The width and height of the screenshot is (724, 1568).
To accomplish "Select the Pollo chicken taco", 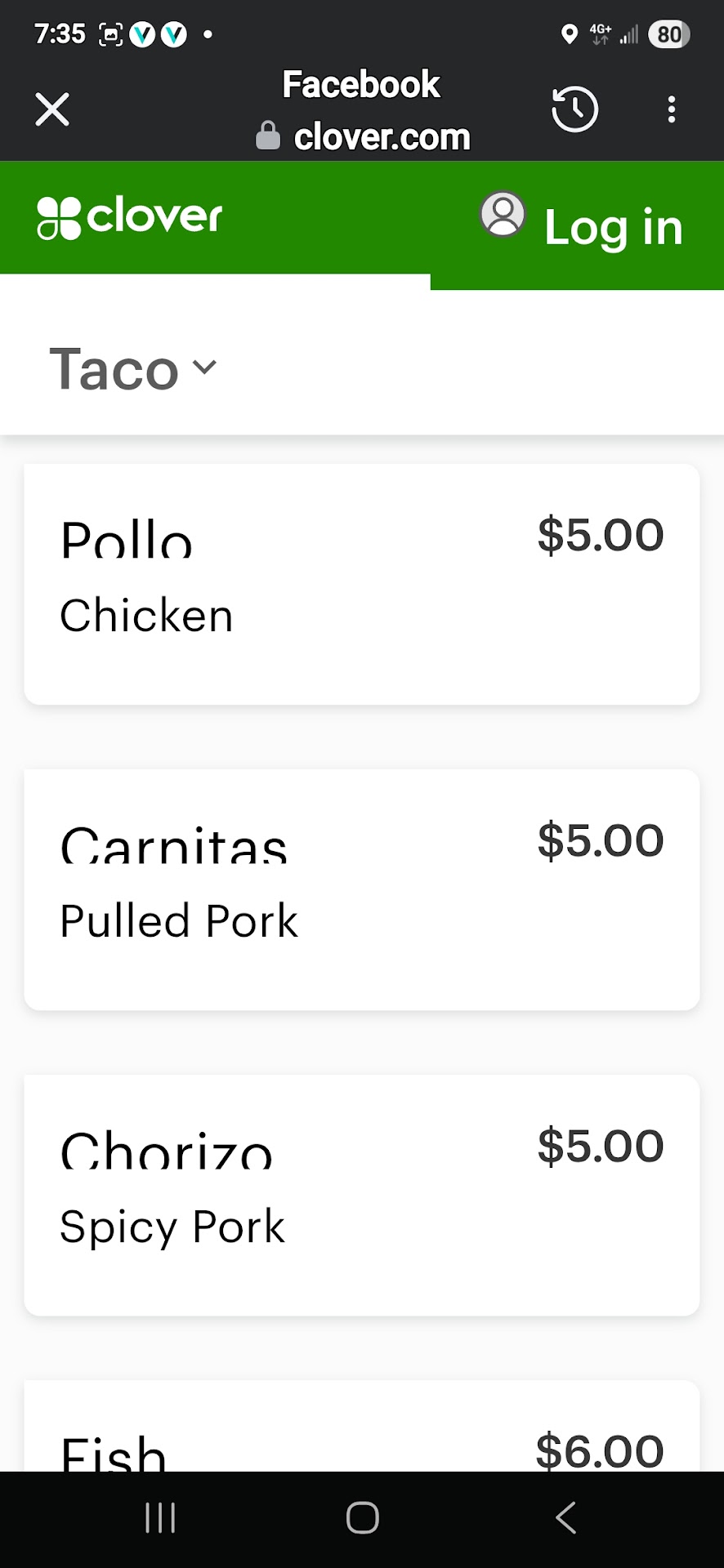I will 361,583.
